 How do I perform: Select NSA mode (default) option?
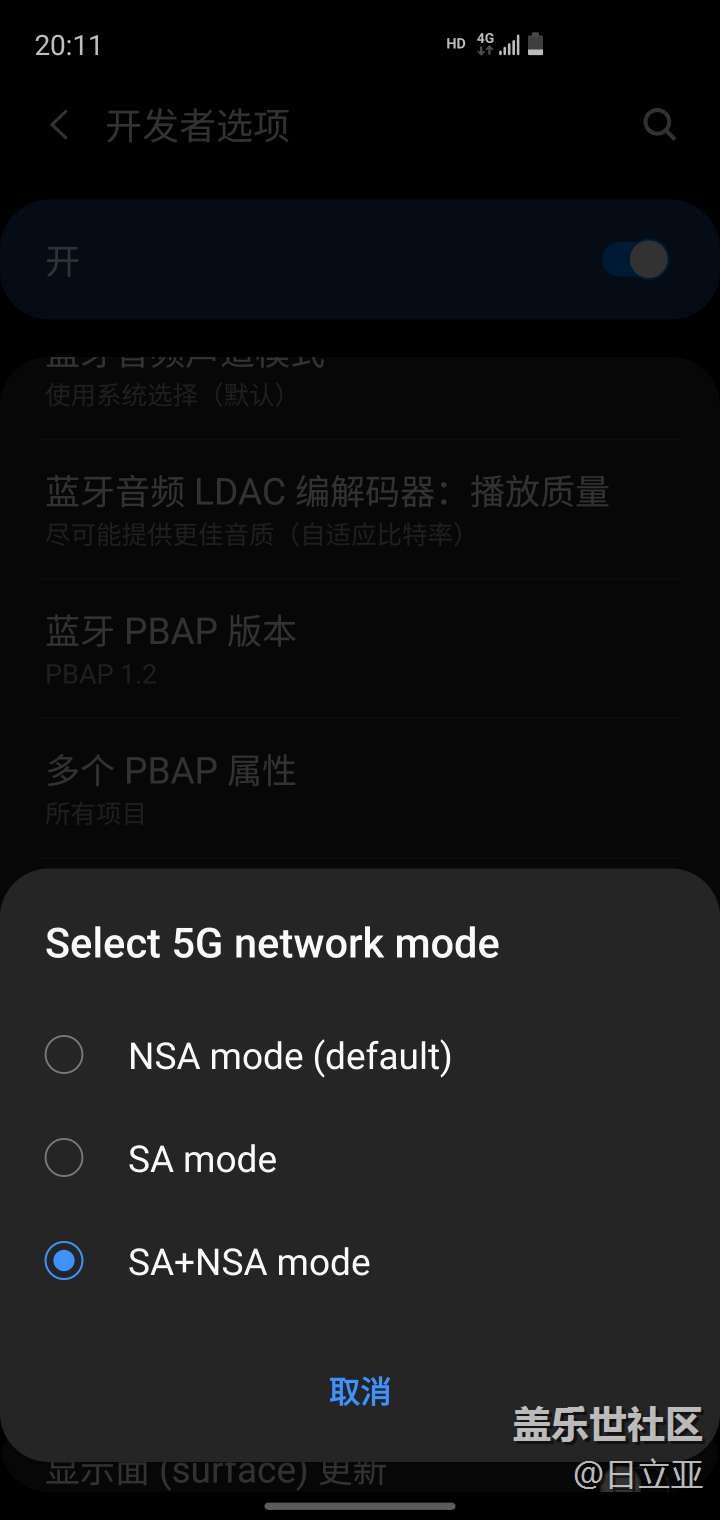click(x=64, y=1055)
